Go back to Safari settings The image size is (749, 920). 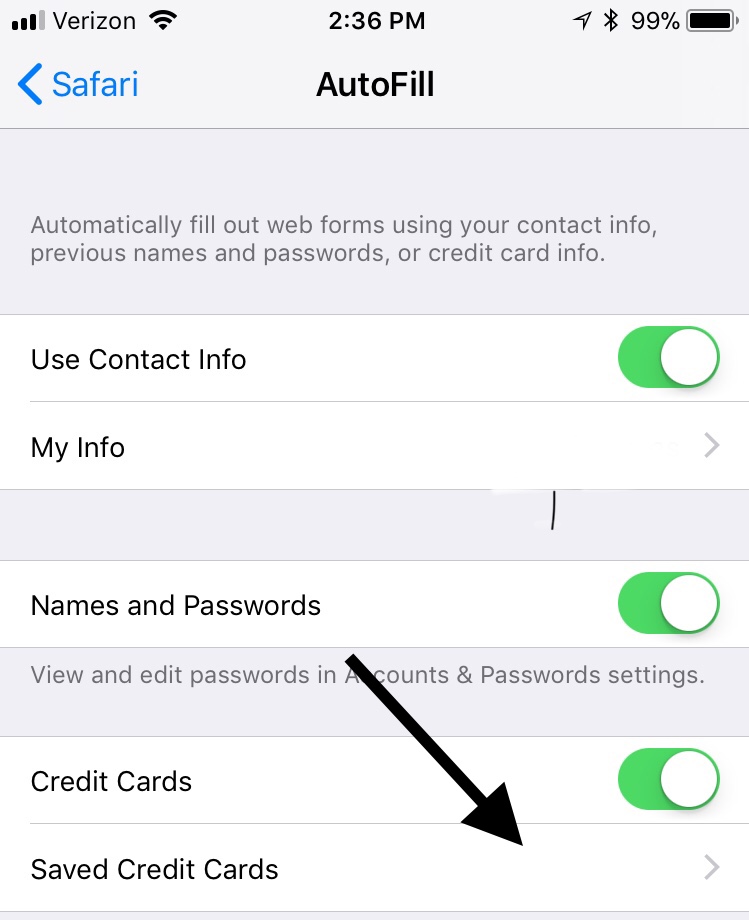78,85
